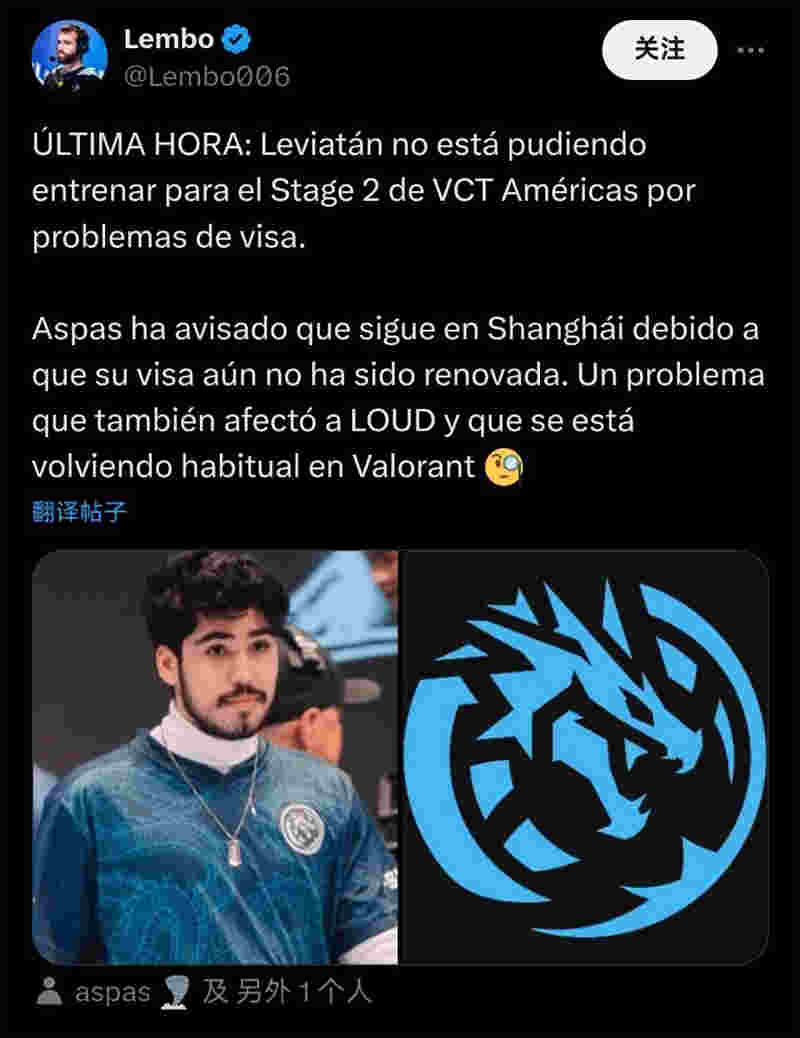Open the post's three-dot overflow menu
800x1038 pixels.
[750, 50]
